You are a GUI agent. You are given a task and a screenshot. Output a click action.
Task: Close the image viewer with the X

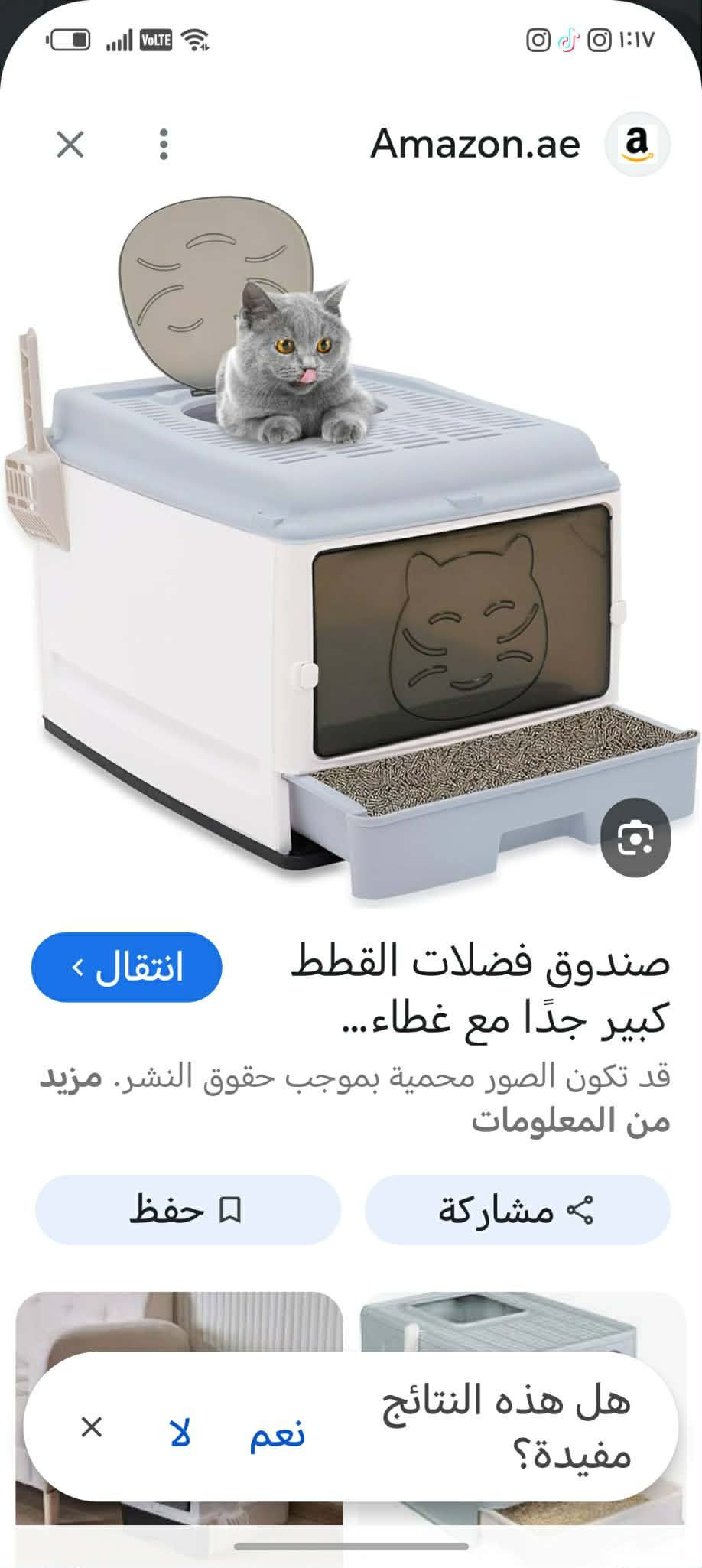click(70, 144)
